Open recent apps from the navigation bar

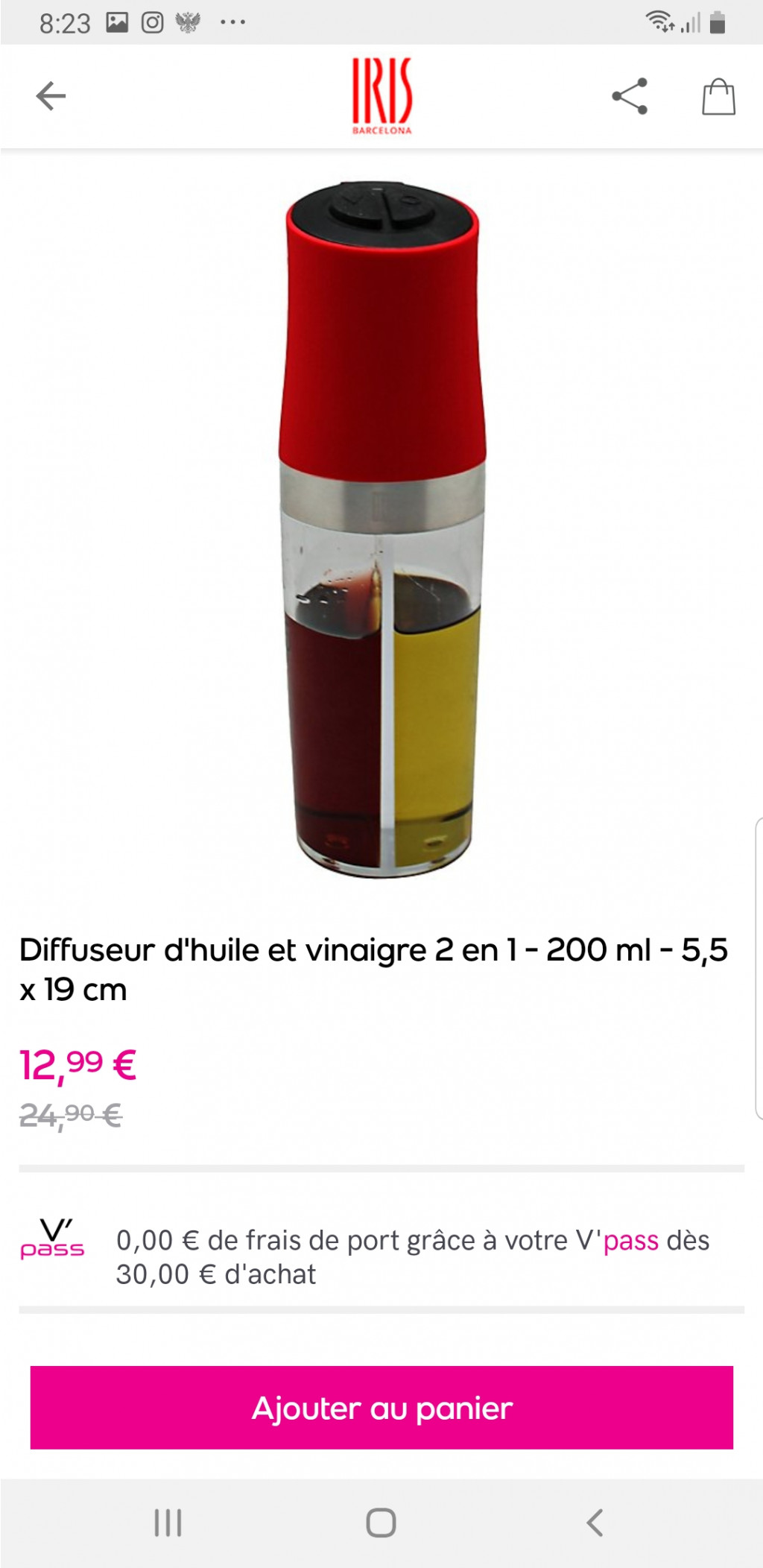[168, 1523]
